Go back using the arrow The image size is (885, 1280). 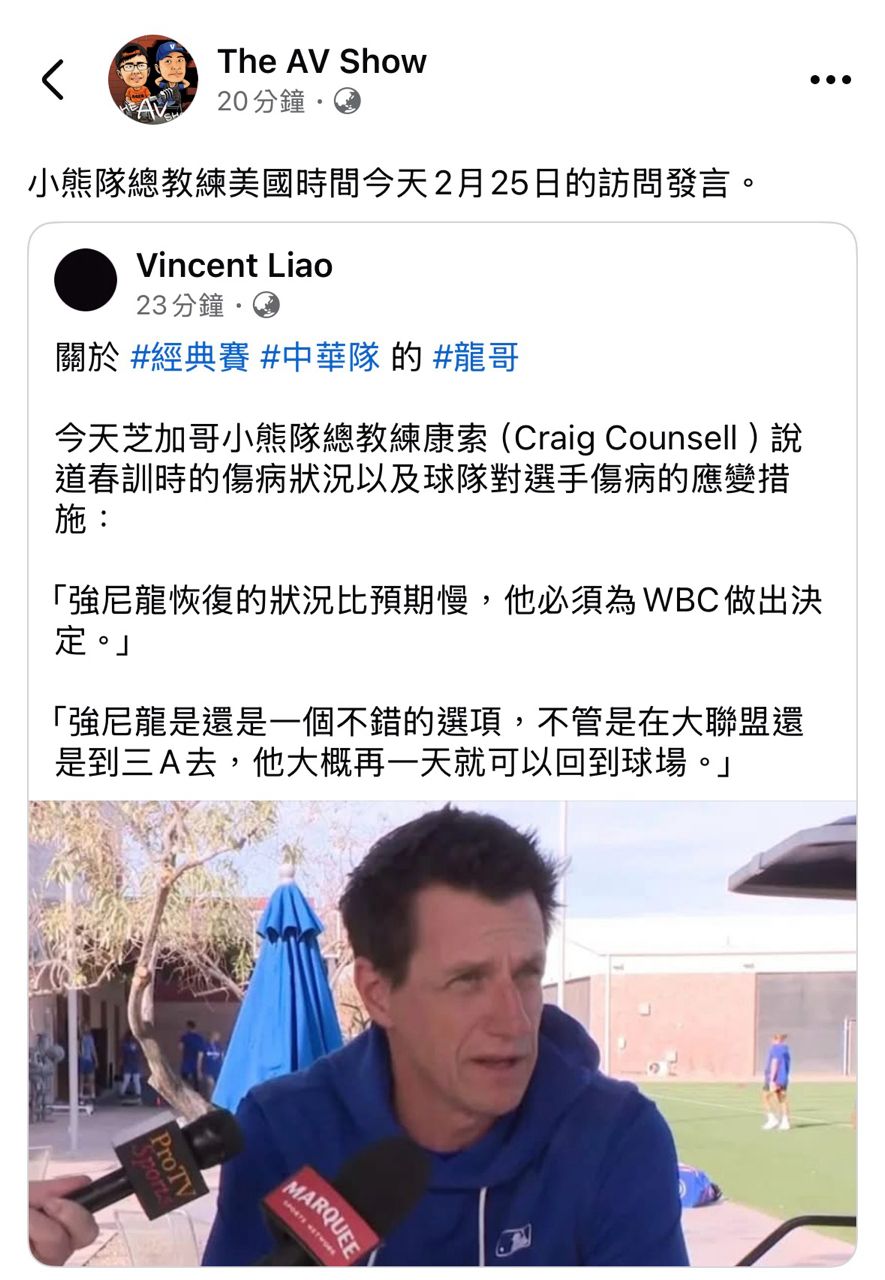tap(53, 80)
